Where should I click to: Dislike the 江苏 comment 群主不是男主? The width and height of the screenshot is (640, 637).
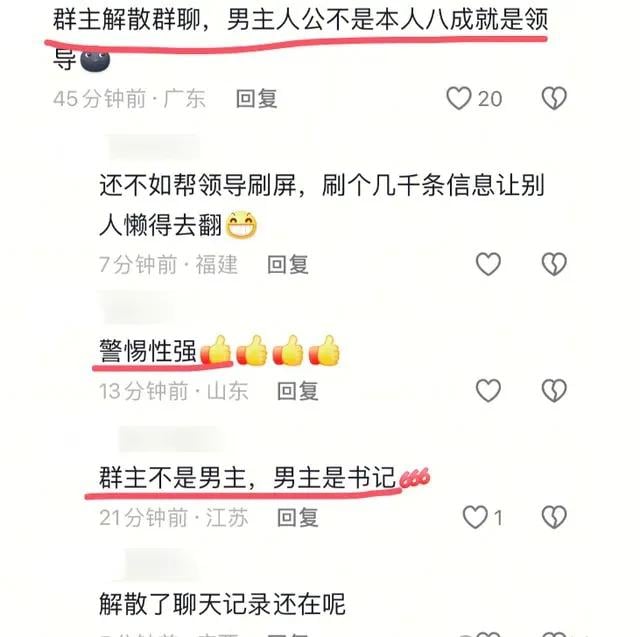click(553, 517)
